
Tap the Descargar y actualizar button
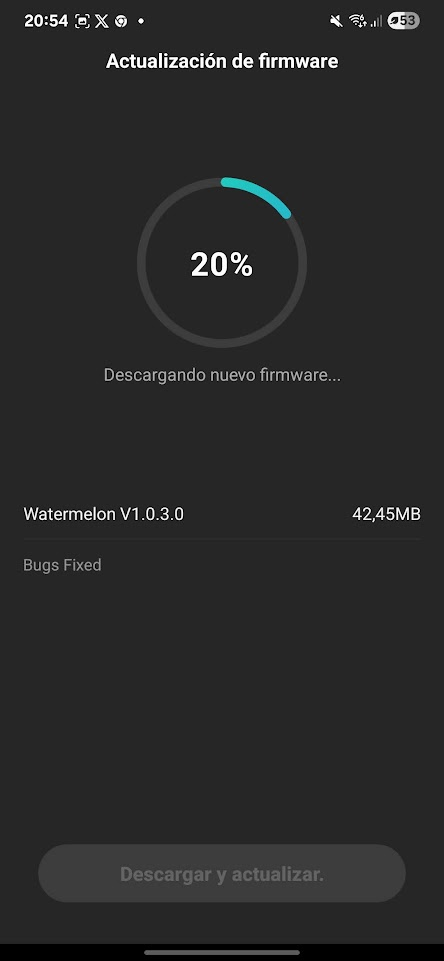point(221,873)
